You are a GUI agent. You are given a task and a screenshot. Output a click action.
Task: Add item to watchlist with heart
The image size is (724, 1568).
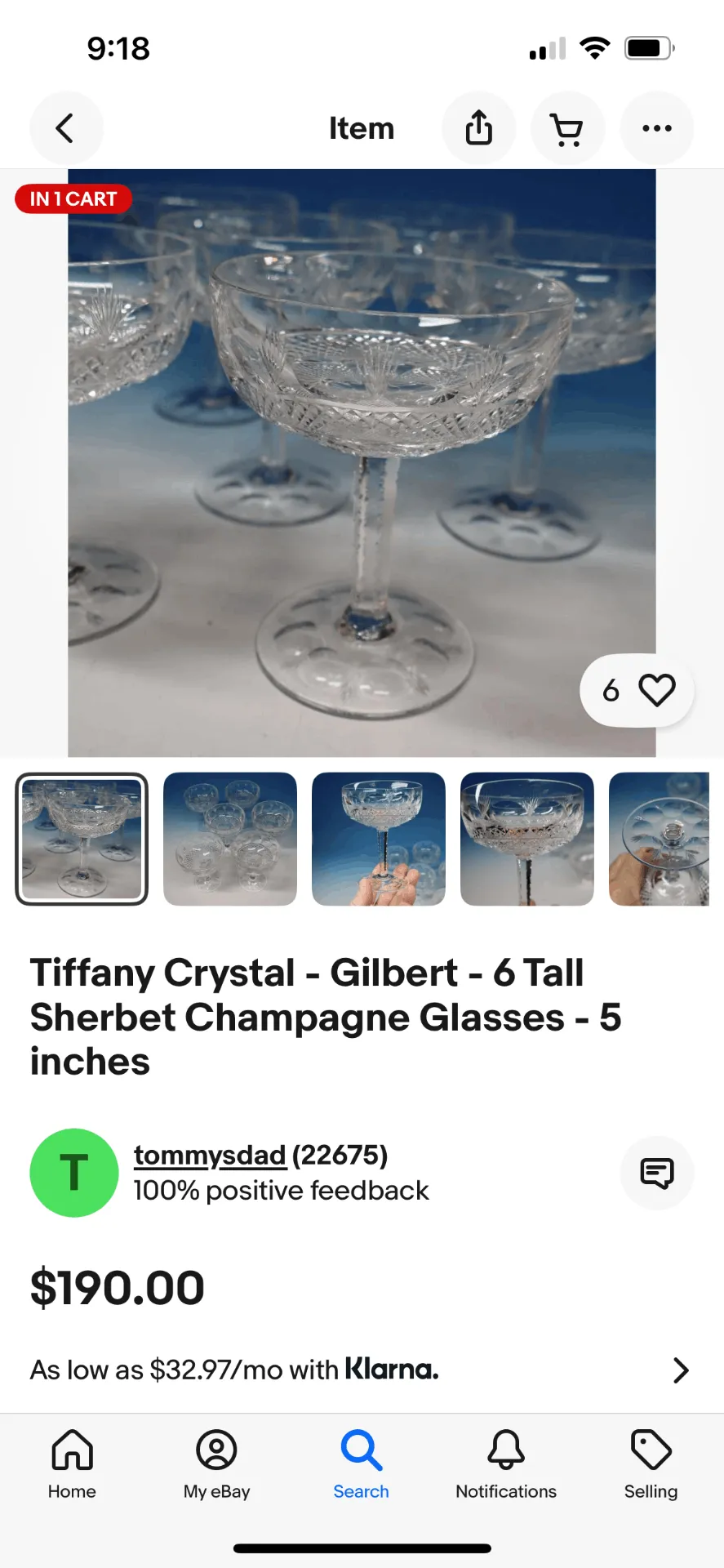(656, 690)
